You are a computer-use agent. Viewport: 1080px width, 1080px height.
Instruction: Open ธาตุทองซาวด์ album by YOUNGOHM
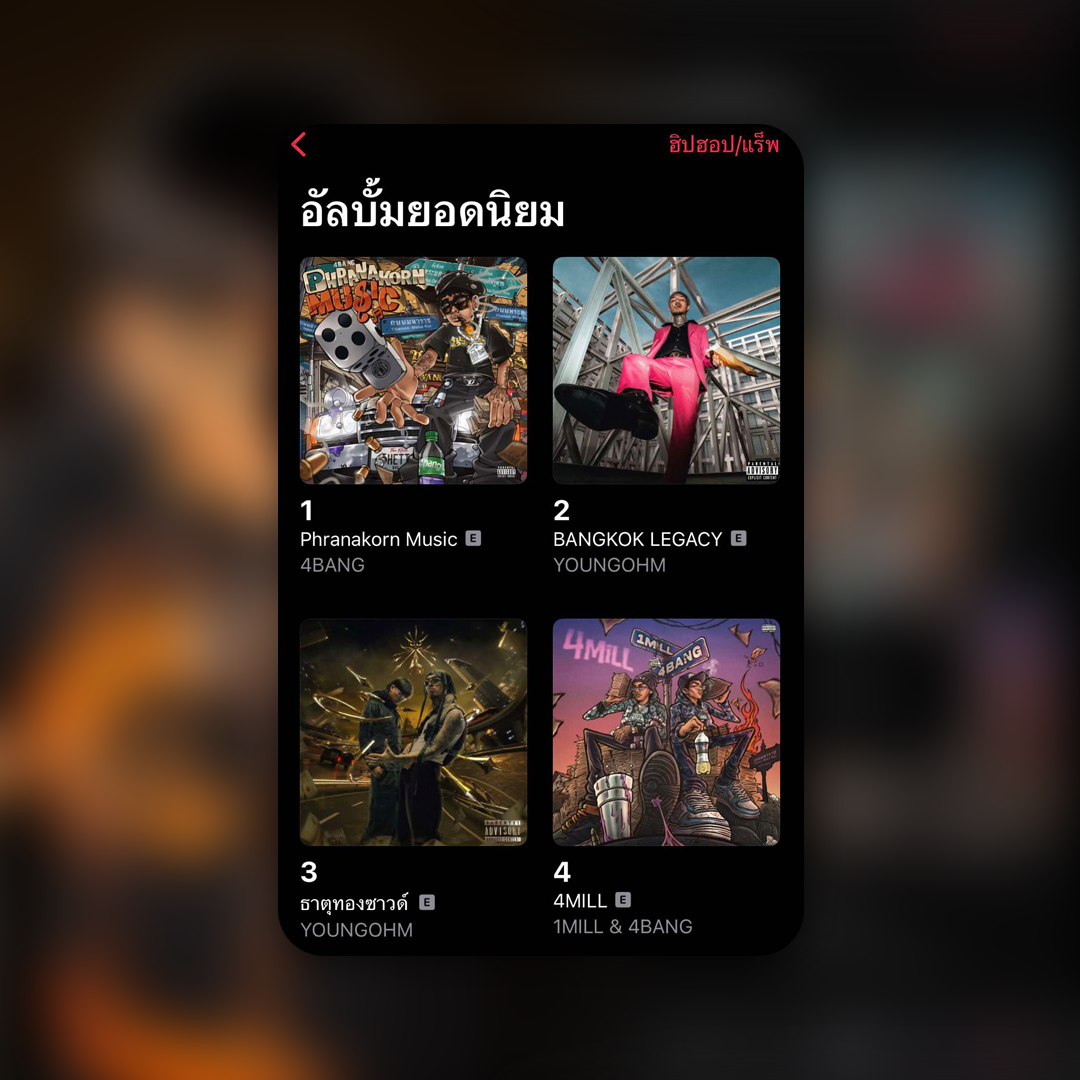(x=413, y=733)
